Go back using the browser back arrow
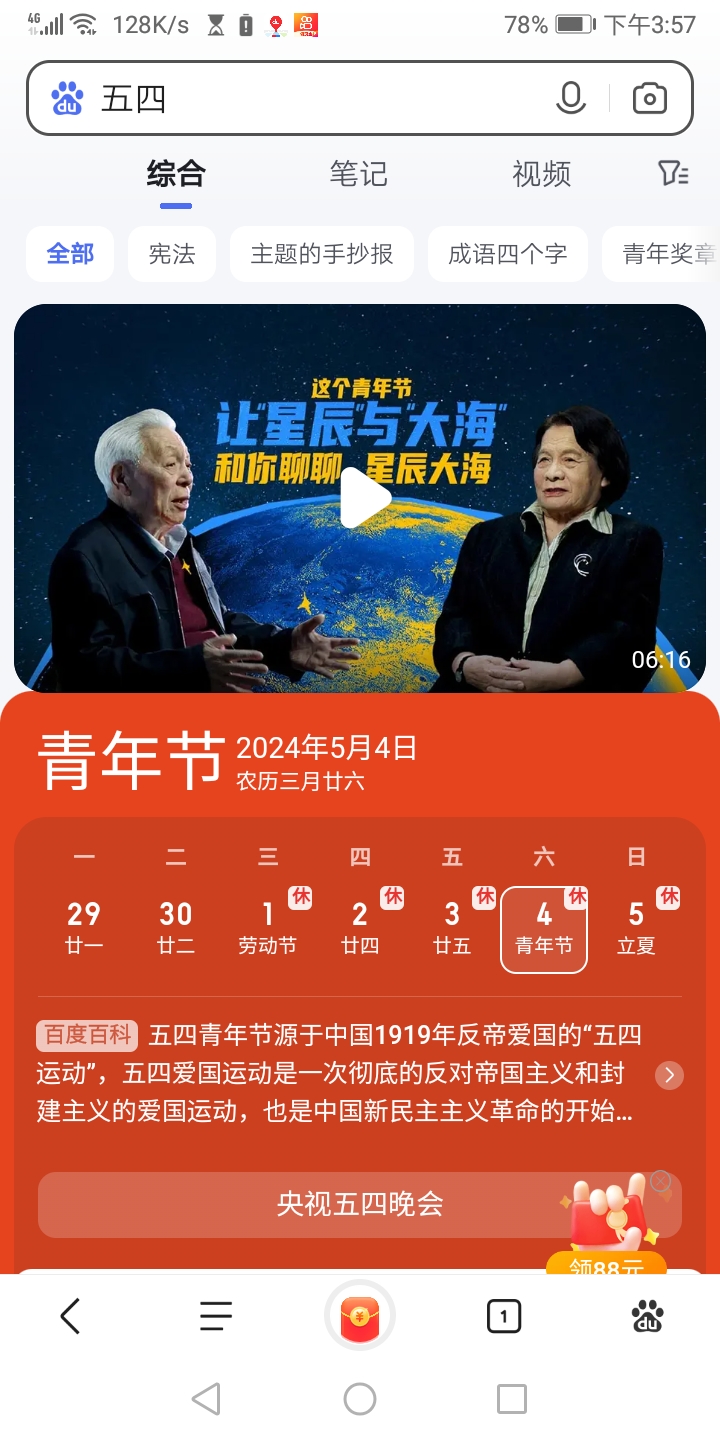The height and width of the screenshot is (1440, 720). point(70,1316)
